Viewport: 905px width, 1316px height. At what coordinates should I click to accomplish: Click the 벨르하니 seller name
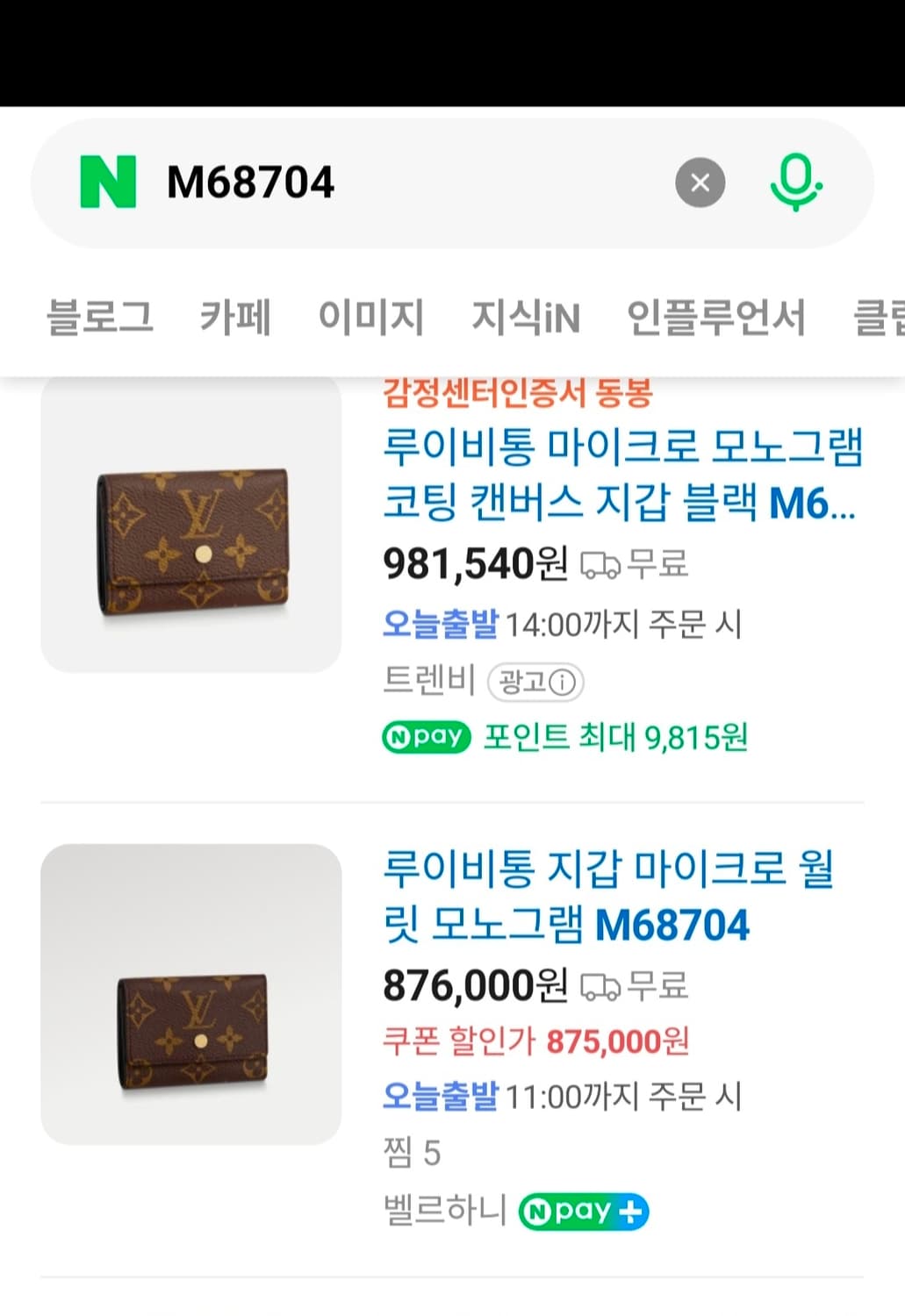click(x=443, y=1209)
